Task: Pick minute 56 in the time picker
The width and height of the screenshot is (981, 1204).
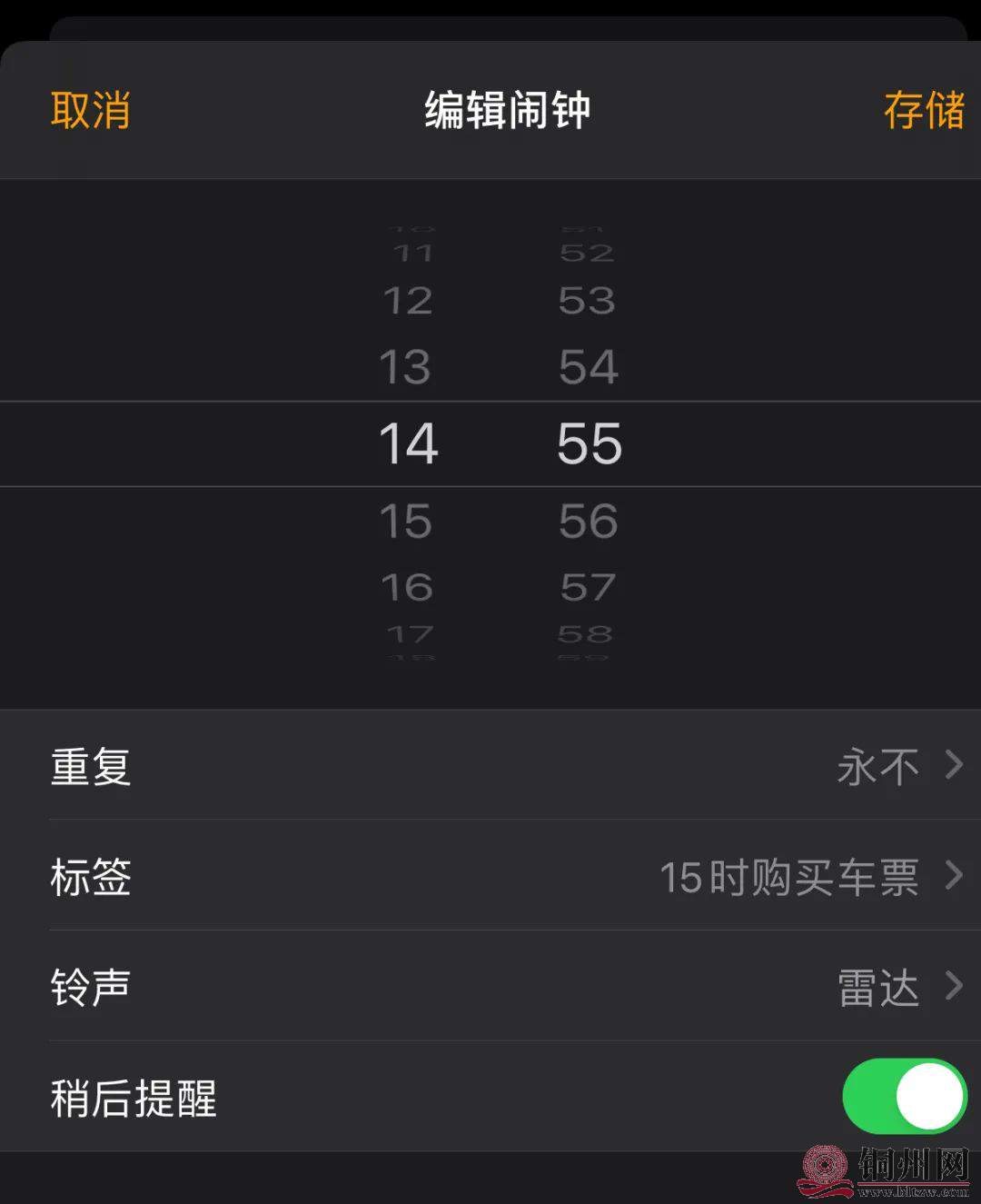Action: tap(589, 522)
